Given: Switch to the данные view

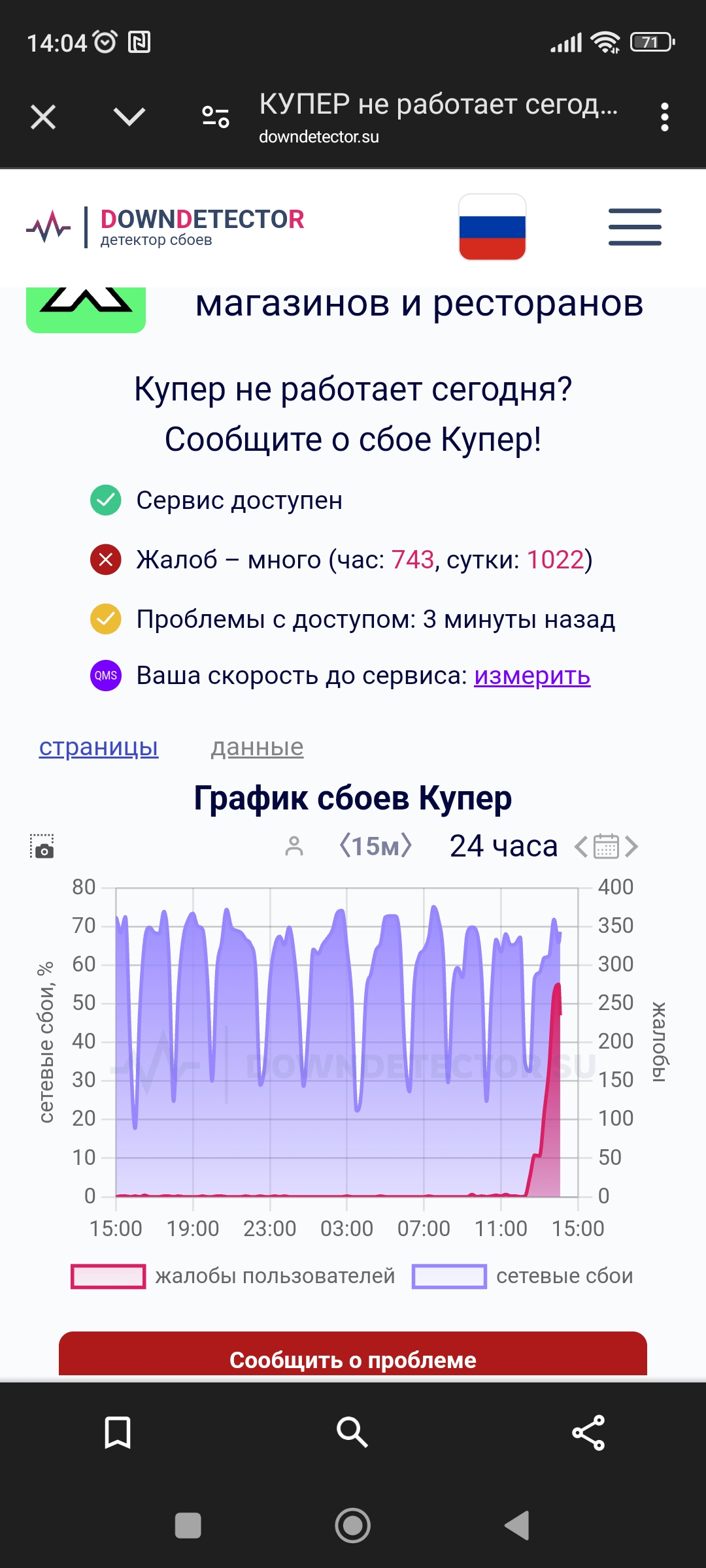Looking at the screenshot, I should [258, 747].
